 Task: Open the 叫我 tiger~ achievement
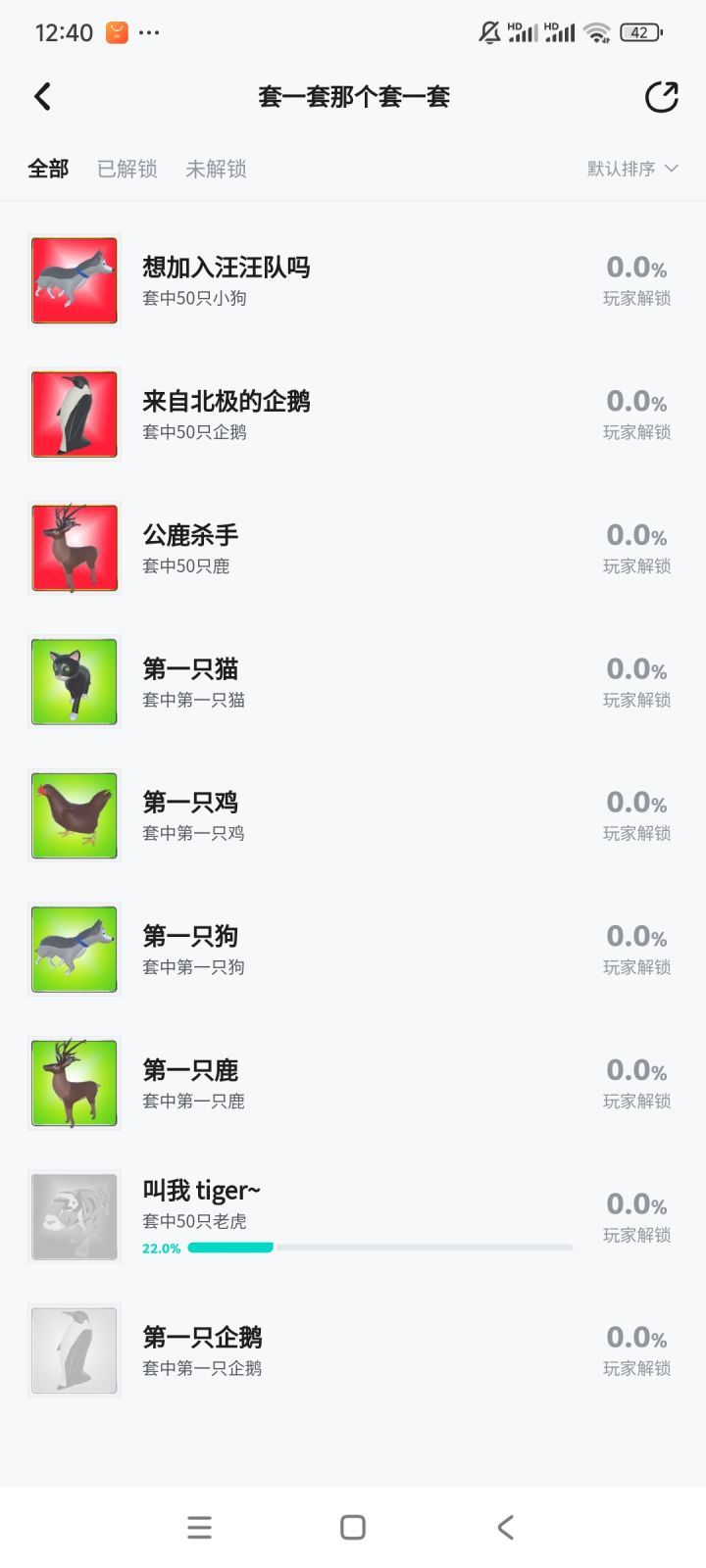(353, 1216)
